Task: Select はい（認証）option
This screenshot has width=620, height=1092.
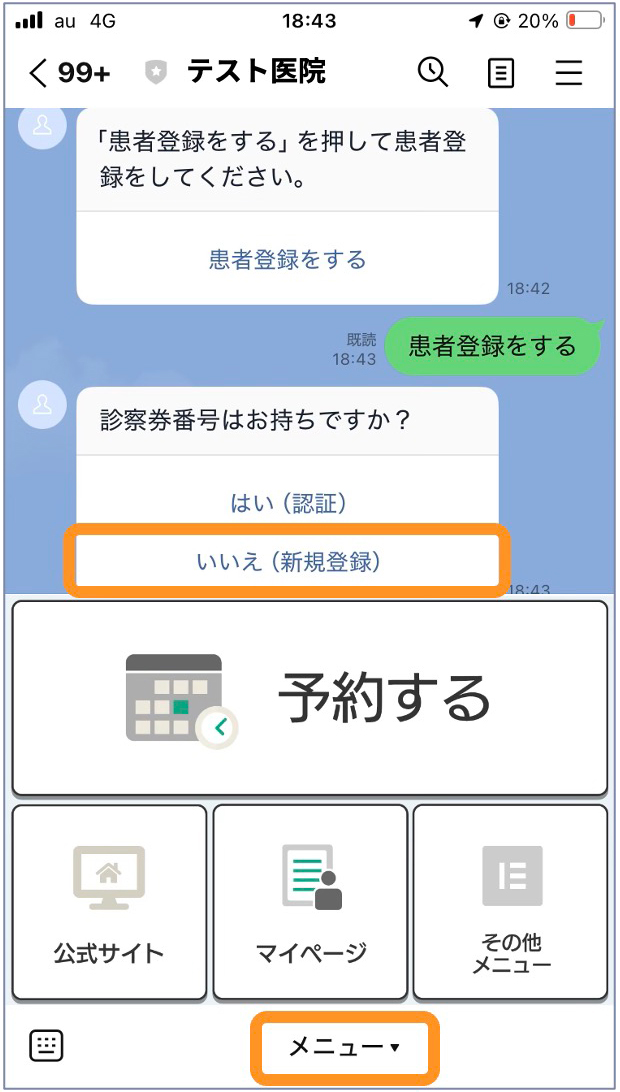Action: tap(288, 503)
